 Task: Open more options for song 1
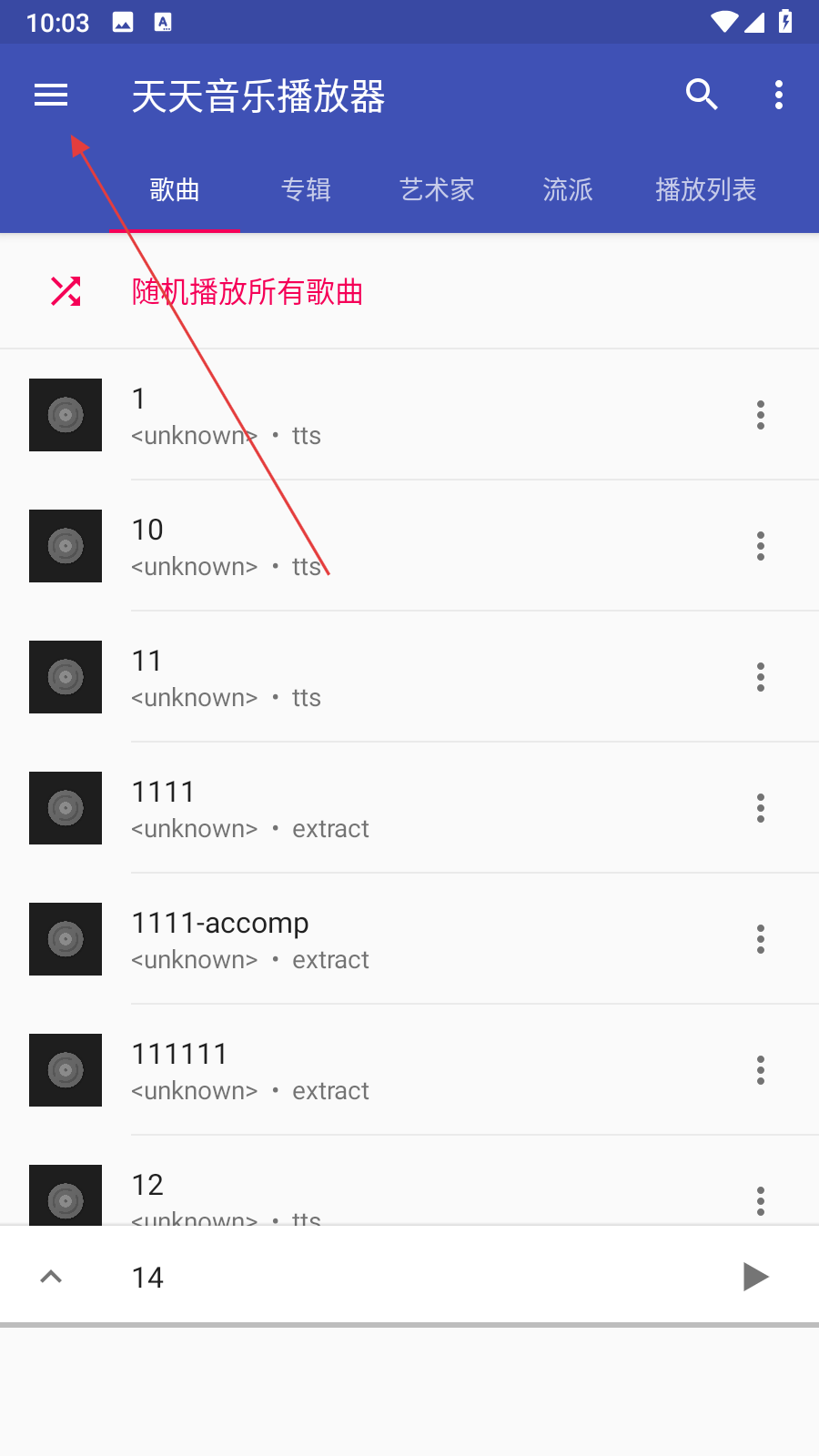coord(761,415)
